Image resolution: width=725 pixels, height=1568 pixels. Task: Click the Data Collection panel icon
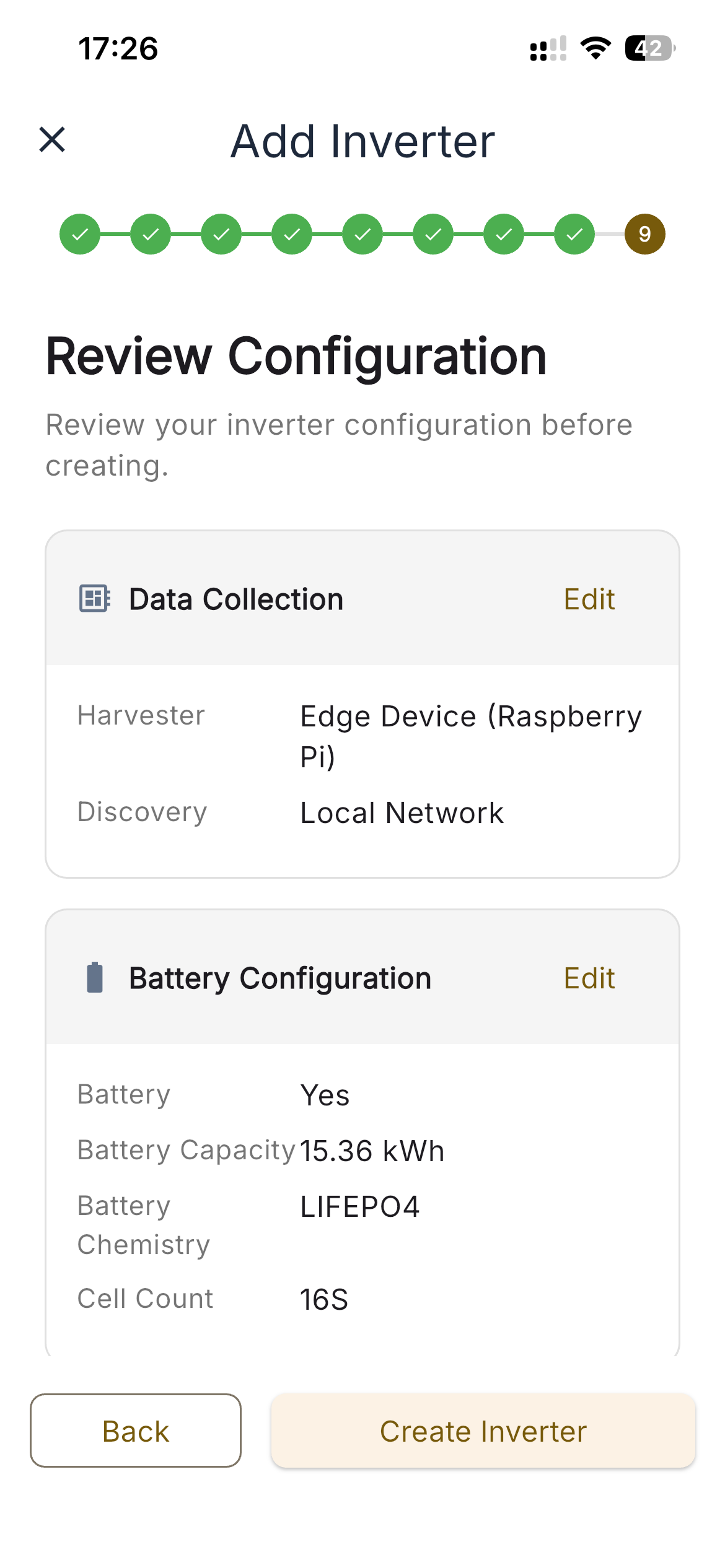(x=94, y=598)
